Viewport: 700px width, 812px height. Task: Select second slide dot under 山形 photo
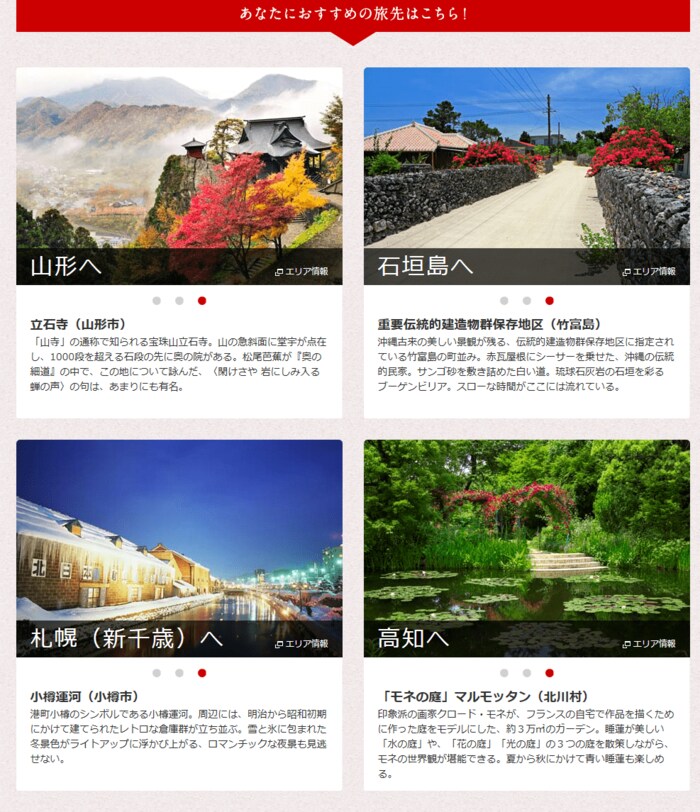click(179, 300)
